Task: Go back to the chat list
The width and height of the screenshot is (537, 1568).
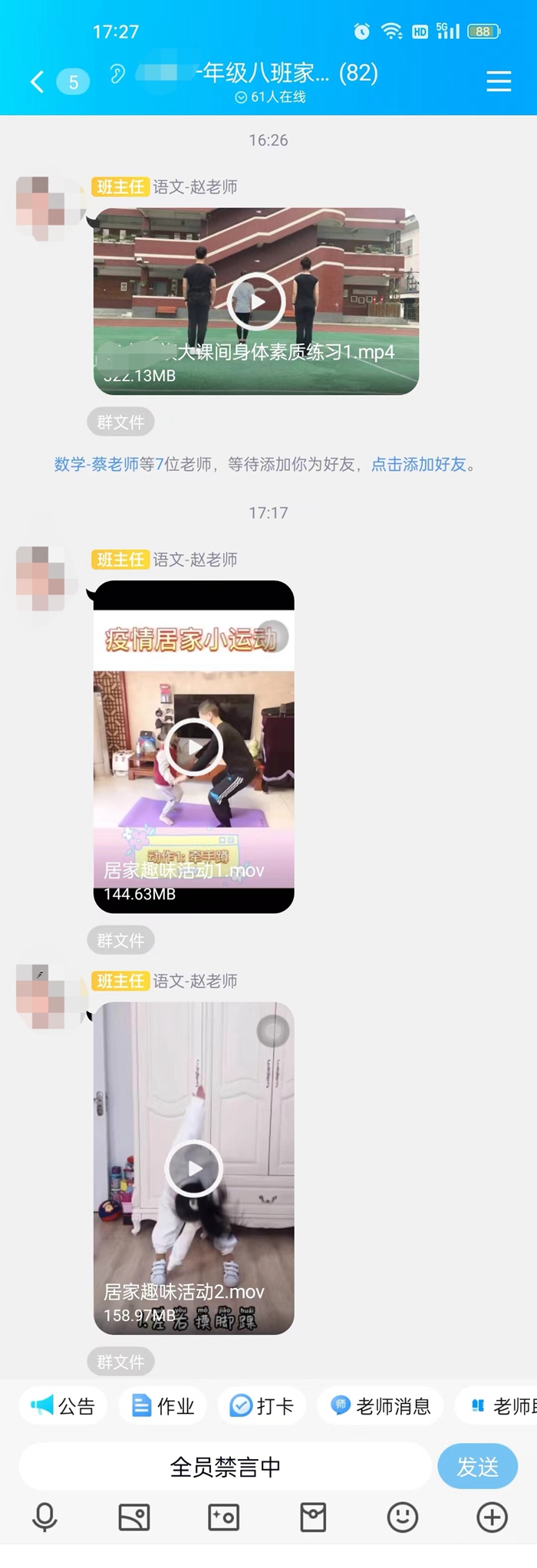Action: coord(37,81)
